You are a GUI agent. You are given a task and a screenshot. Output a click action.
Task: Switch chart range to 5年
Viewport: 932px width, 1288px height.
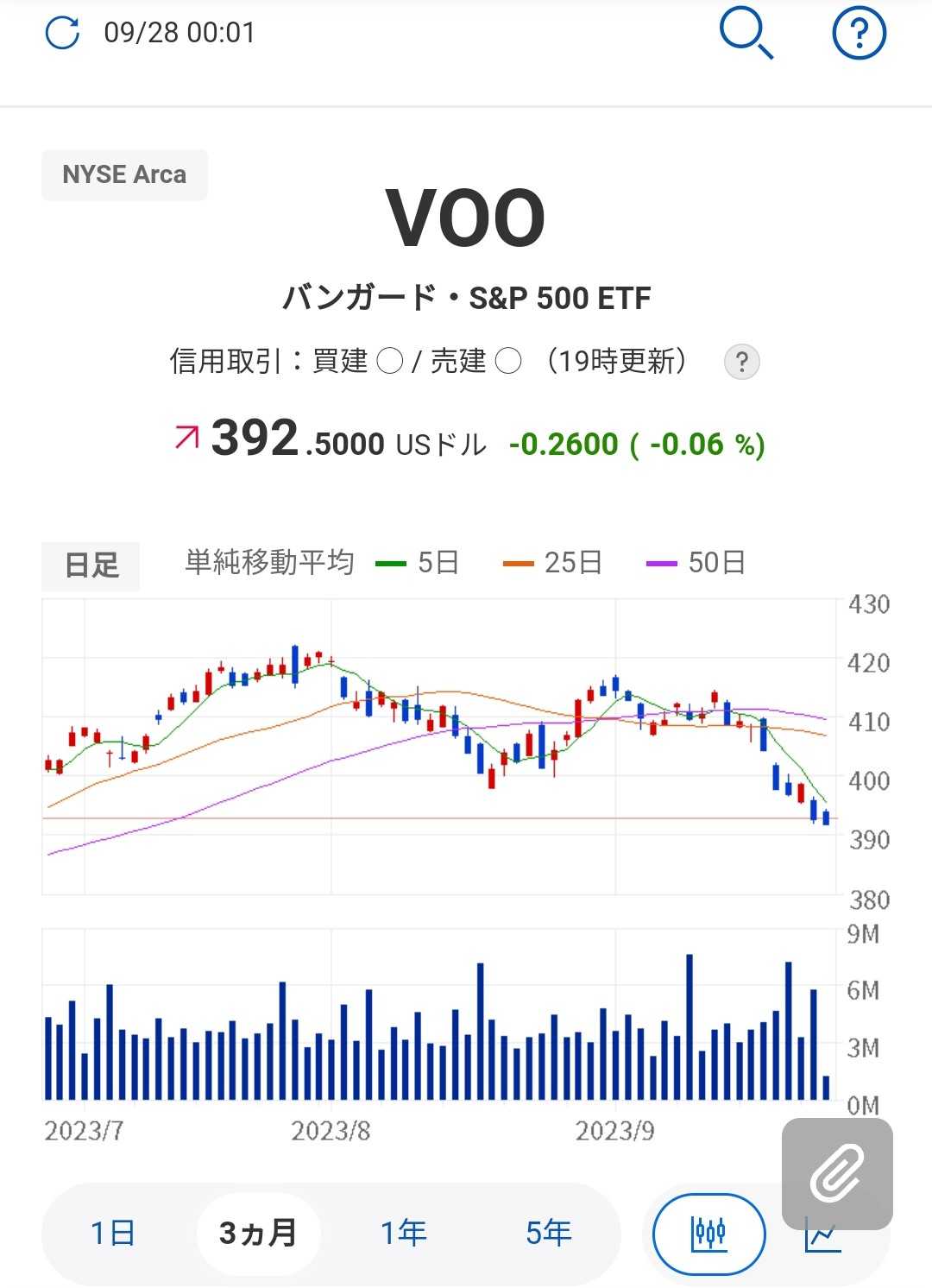549,1233
